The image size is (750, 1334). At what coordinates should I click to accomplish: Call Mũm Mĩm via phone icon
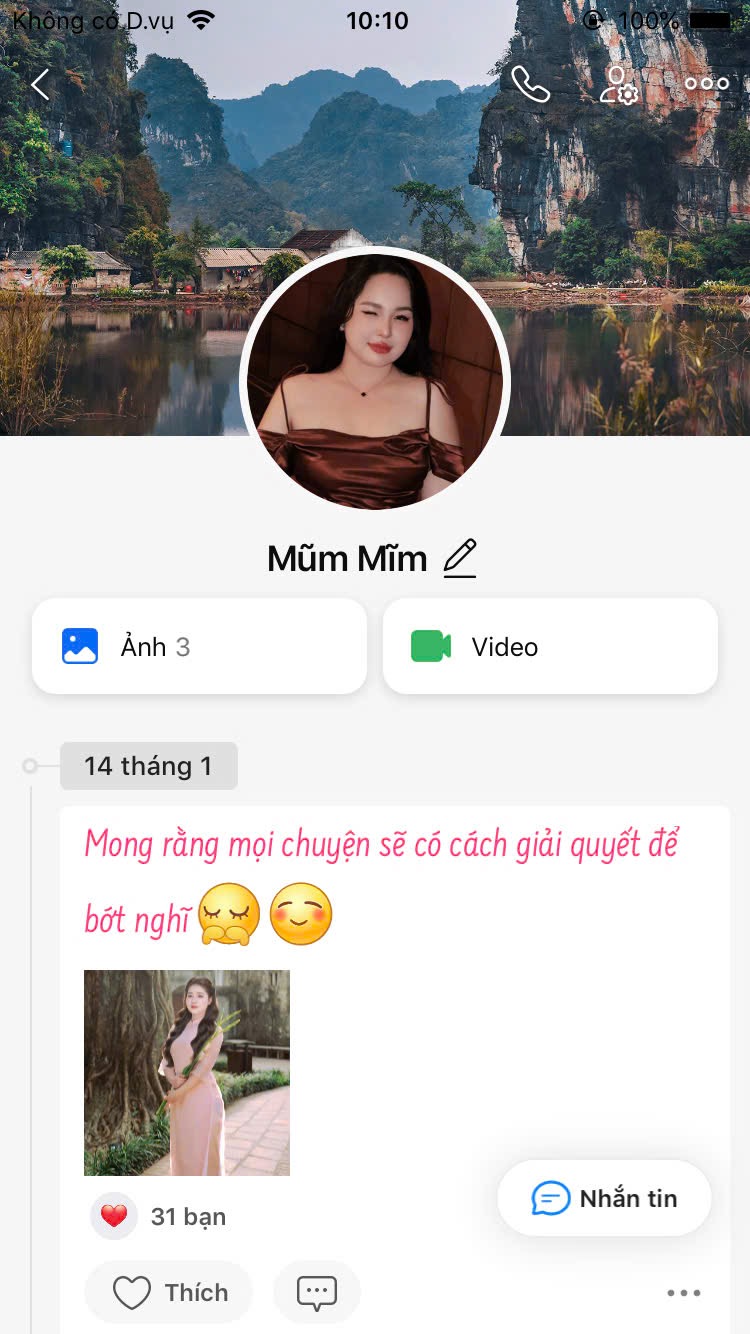coord(530,84)
